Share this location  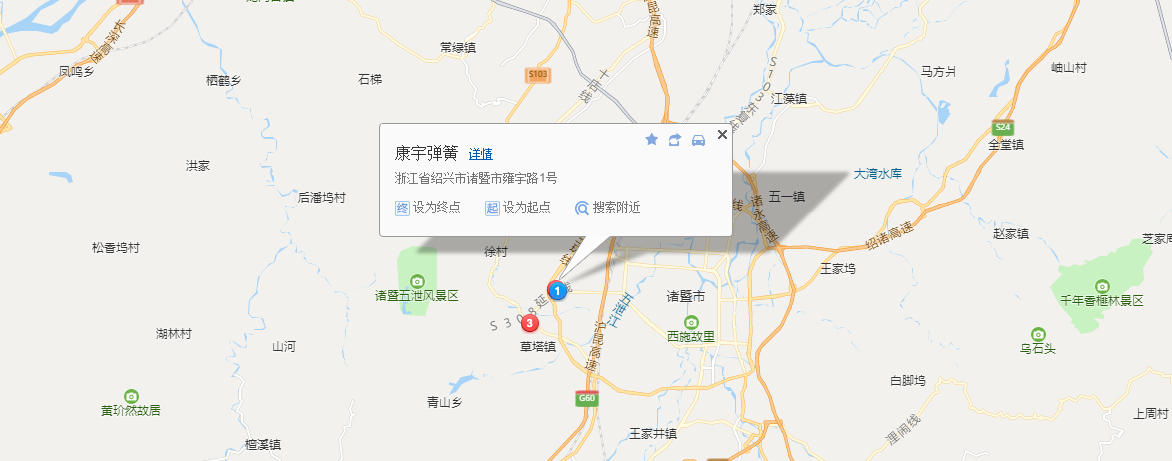[x=675, y=139]
